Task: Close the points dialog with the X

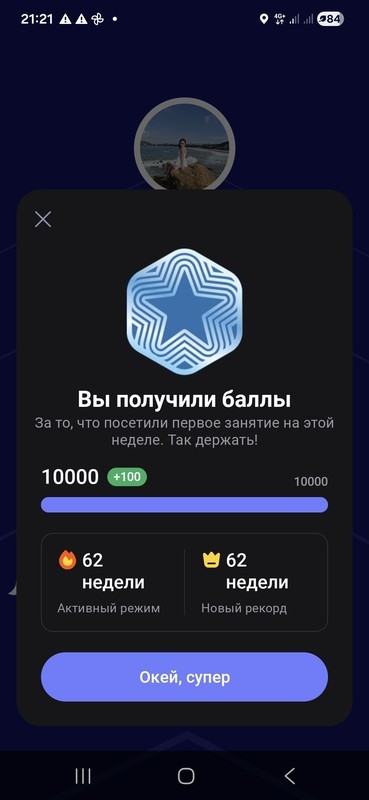Action: tap(43, 219)
